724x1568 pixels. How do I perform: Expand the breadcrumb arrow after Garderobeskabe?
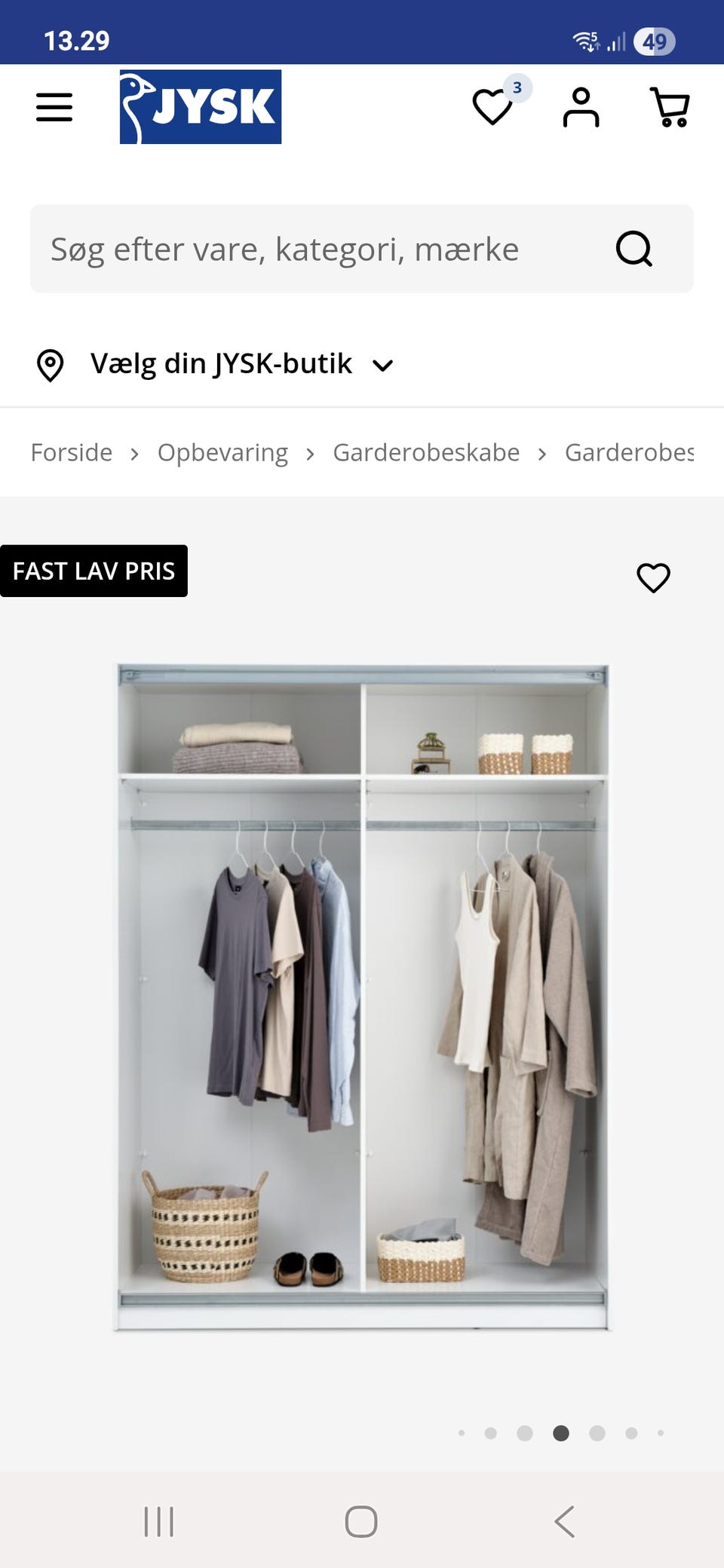[x=543, y=452]
